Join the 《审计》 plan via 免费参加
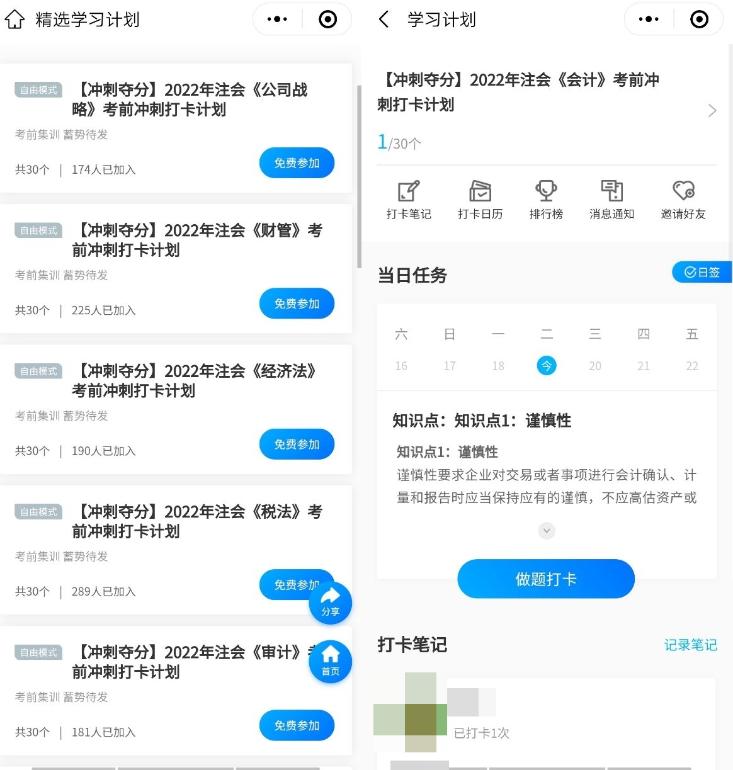This screenshot has width=733, height=770. (x=296, y=725)
